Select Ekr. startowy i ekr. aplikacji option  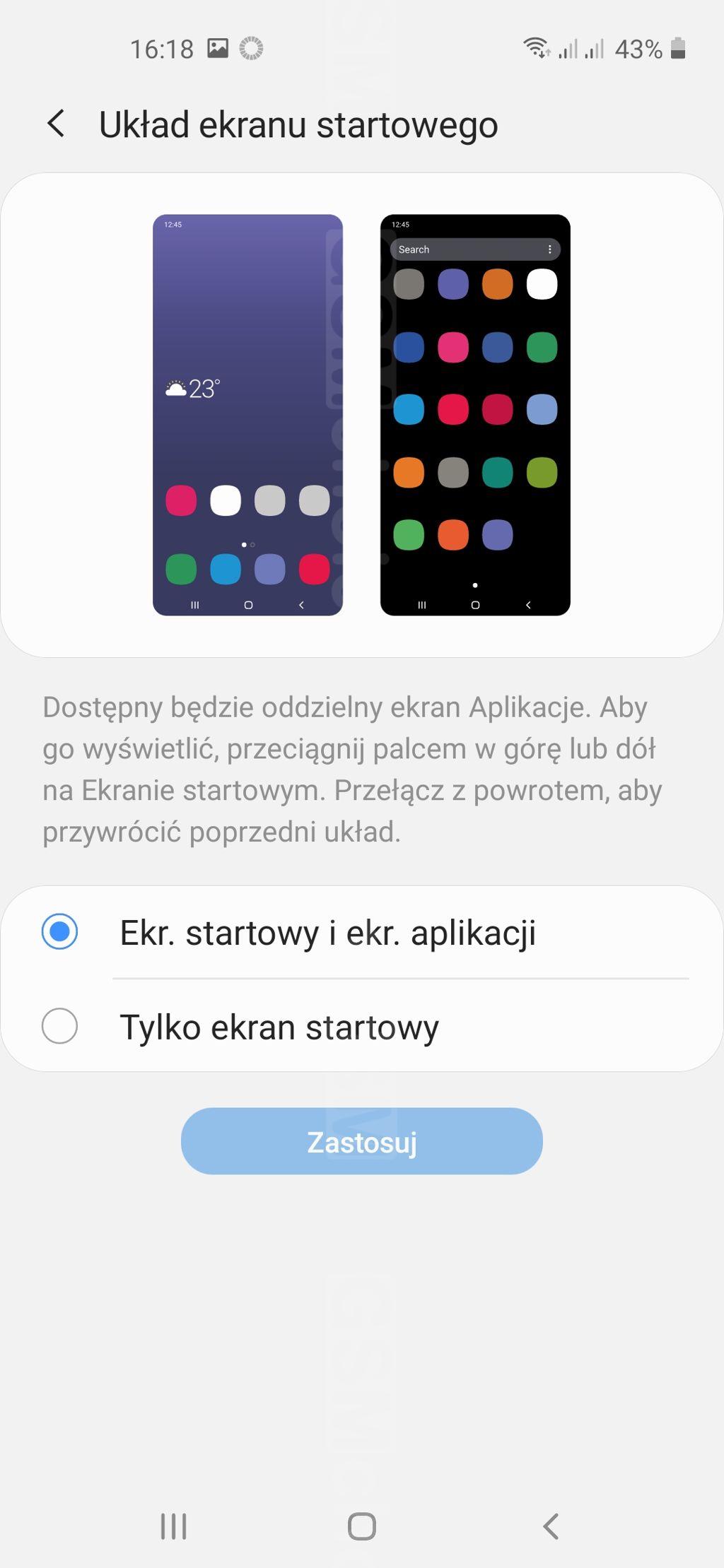[x=60, y=931]
